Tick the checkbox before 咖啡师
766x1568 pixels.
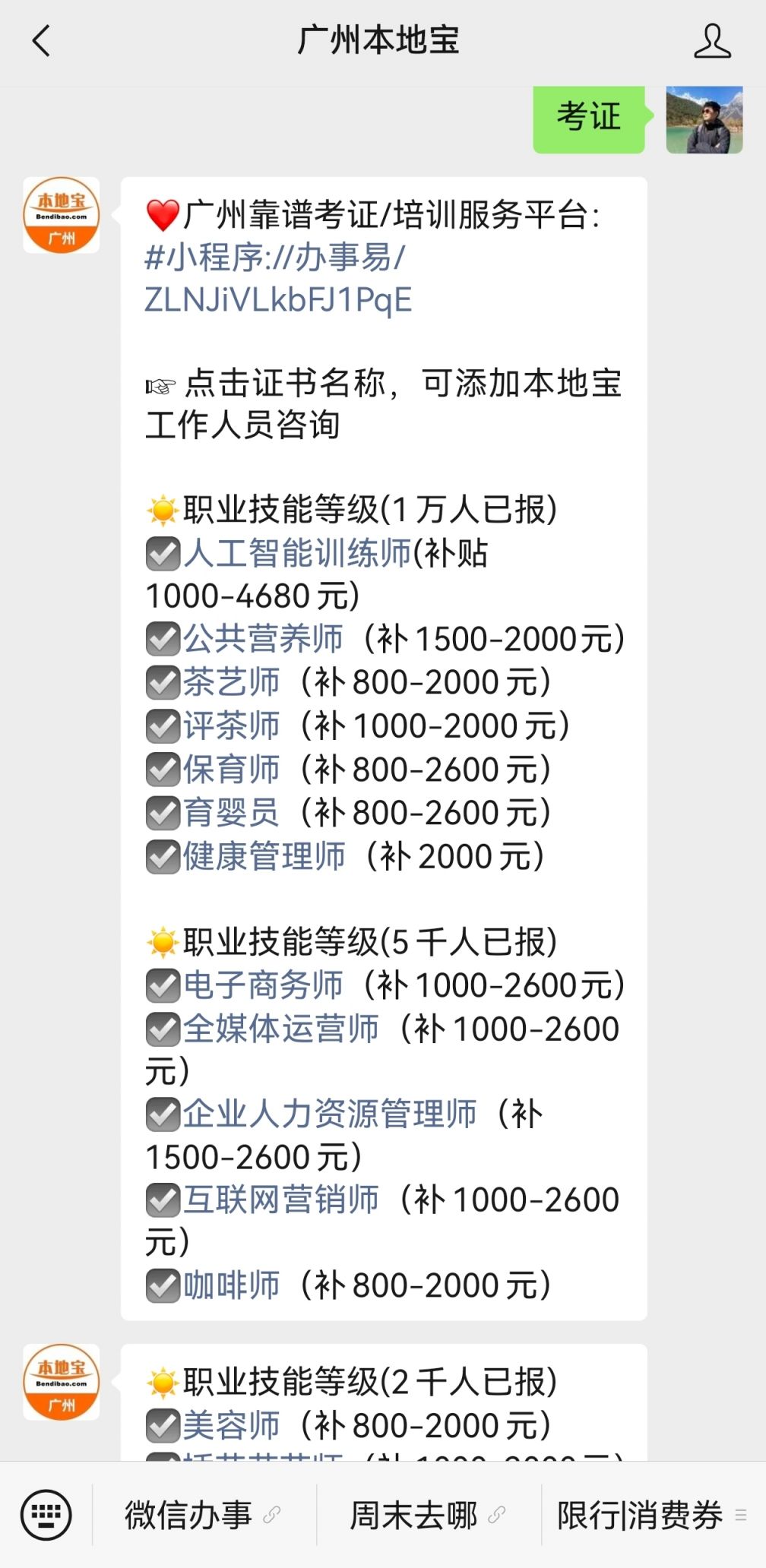(161, 1284)
